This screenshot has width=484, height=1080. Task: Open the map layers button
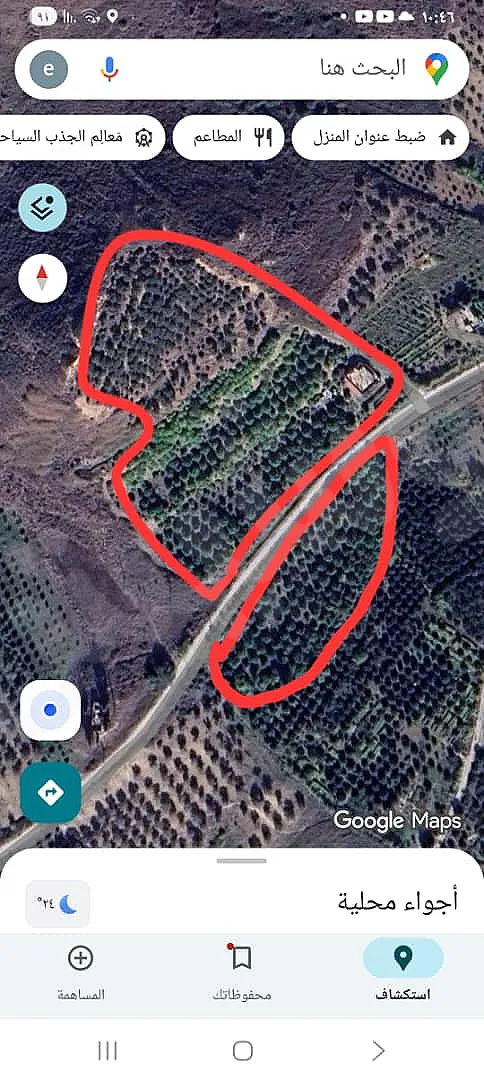pyautogui.click(x=42, y=207)
